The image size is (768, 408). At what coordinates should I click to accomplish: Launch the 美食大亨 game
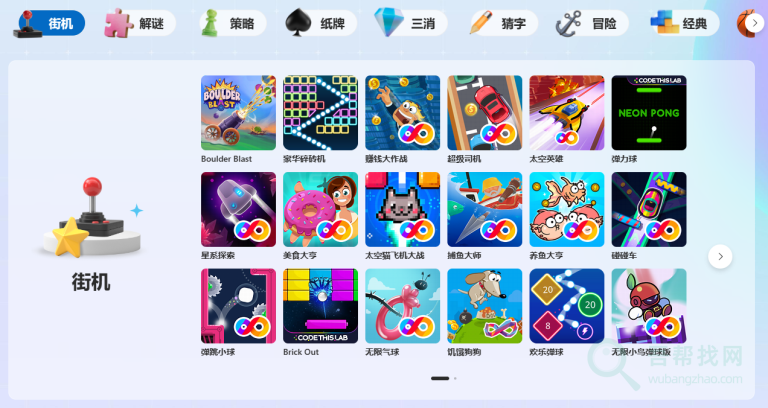click(x=320, y=209)
